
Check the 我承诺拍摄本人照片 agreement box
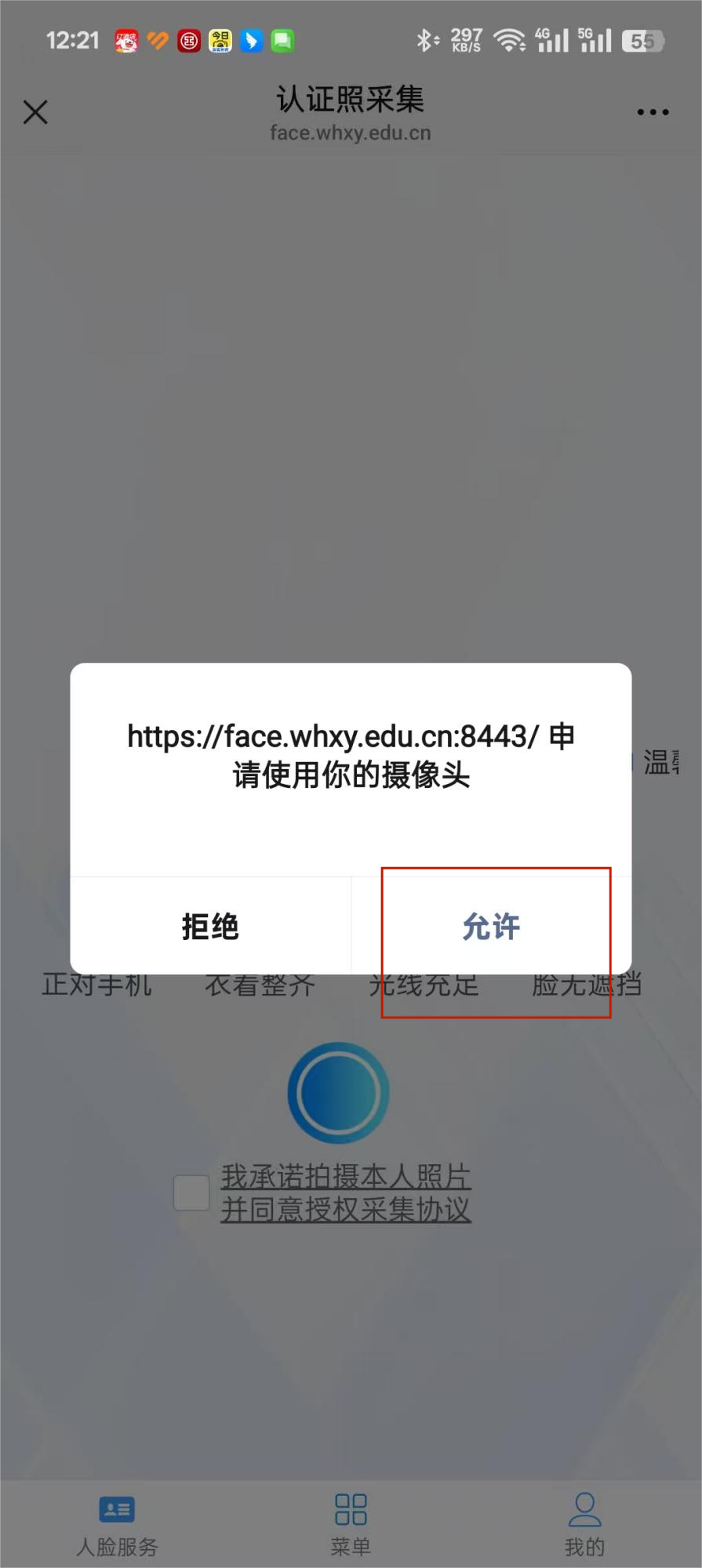(191, 1192)
